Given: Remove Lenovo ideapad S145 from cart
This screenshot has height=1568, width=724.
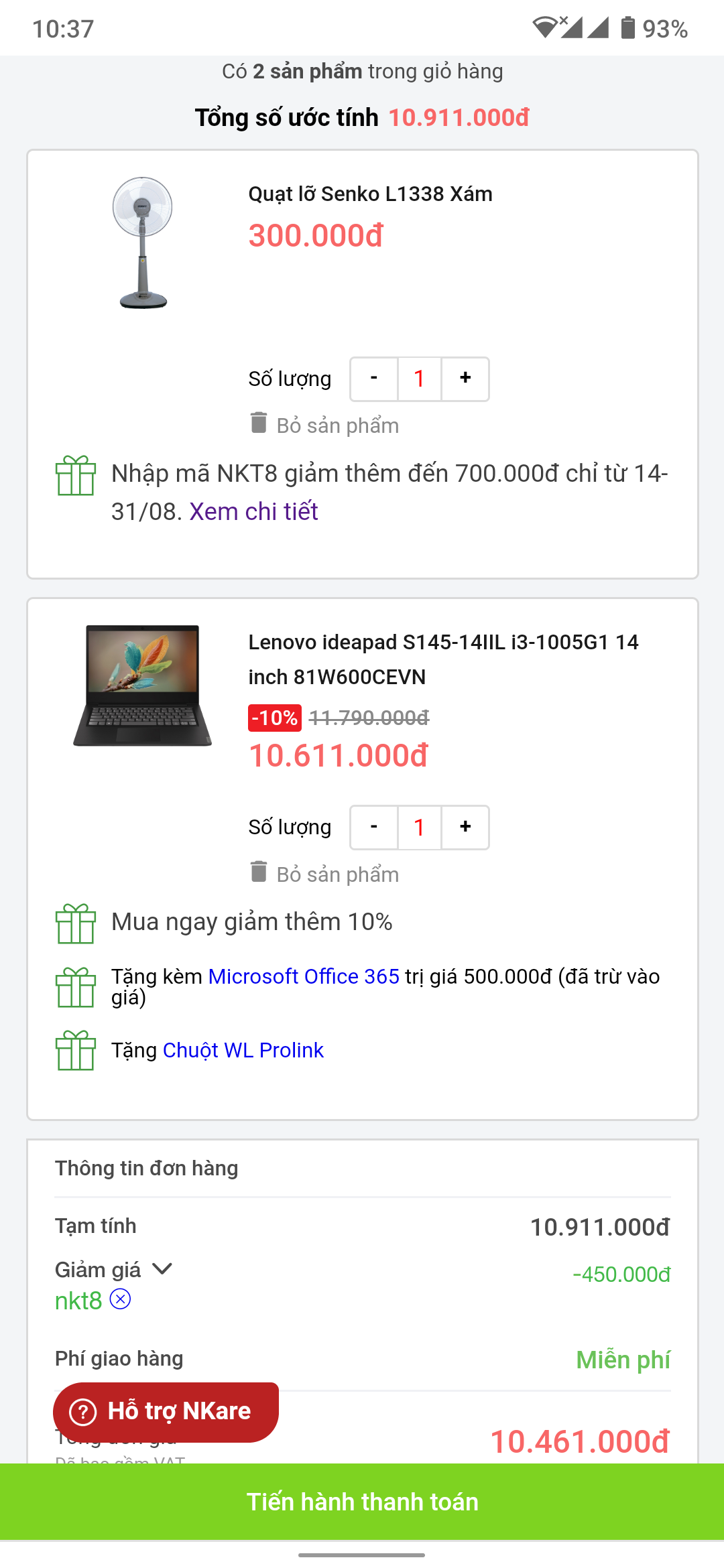Looking at the screenshot, I should point(325,874).
